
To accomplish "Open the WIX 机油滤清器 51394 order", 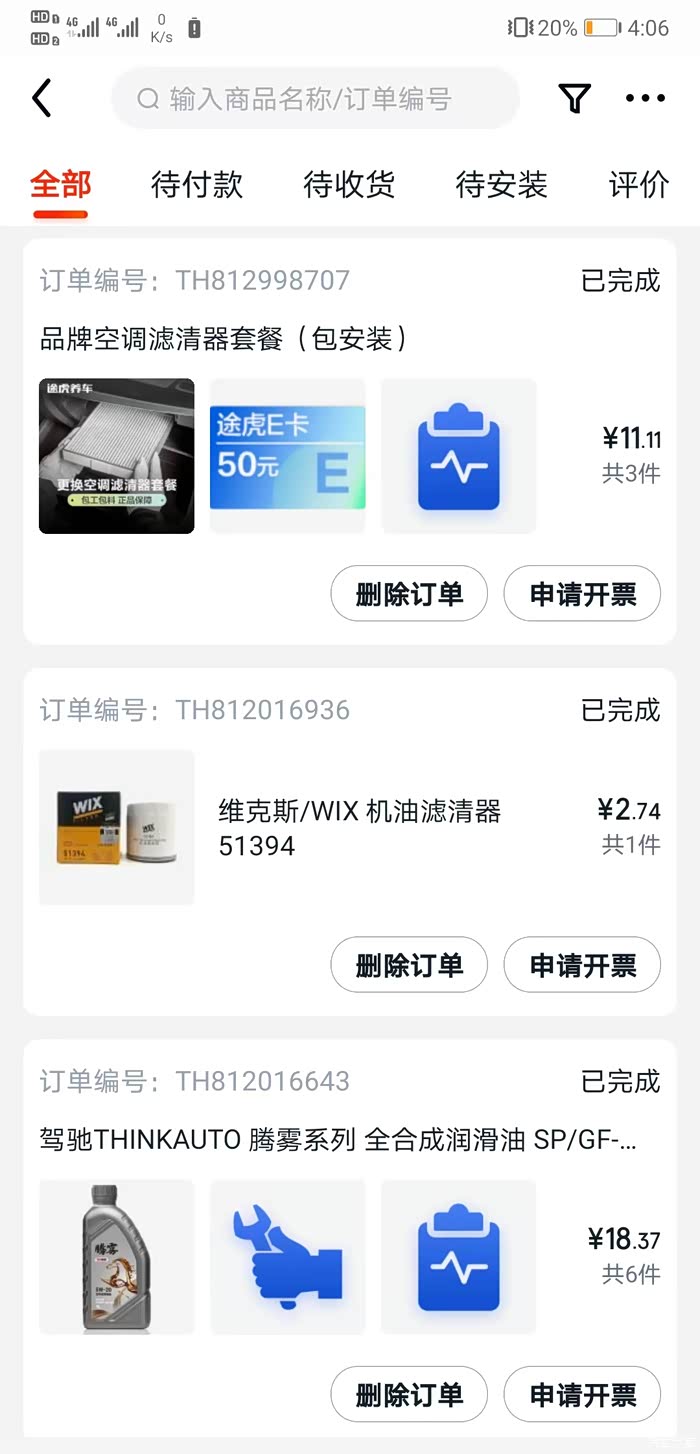I will point(360,828).
